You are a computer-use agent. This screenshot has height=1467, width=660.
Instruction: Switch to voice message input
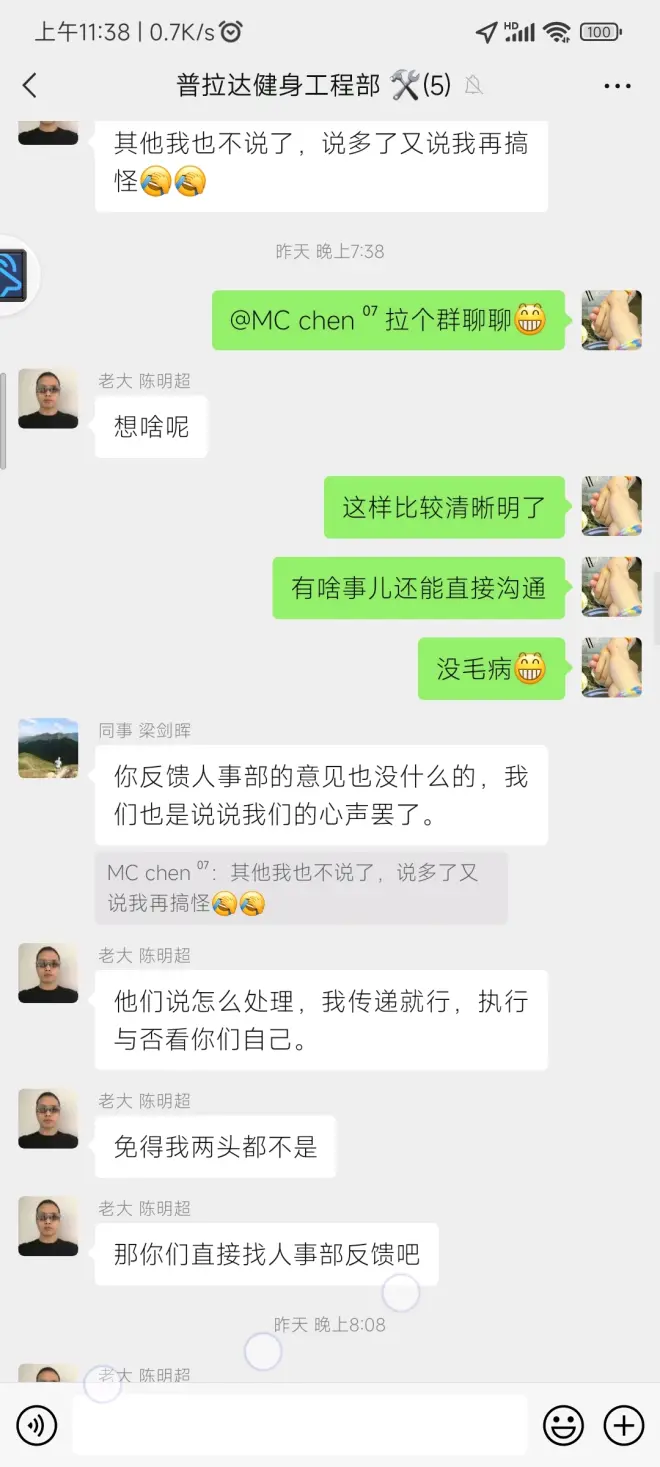[x=37, y=1425]
